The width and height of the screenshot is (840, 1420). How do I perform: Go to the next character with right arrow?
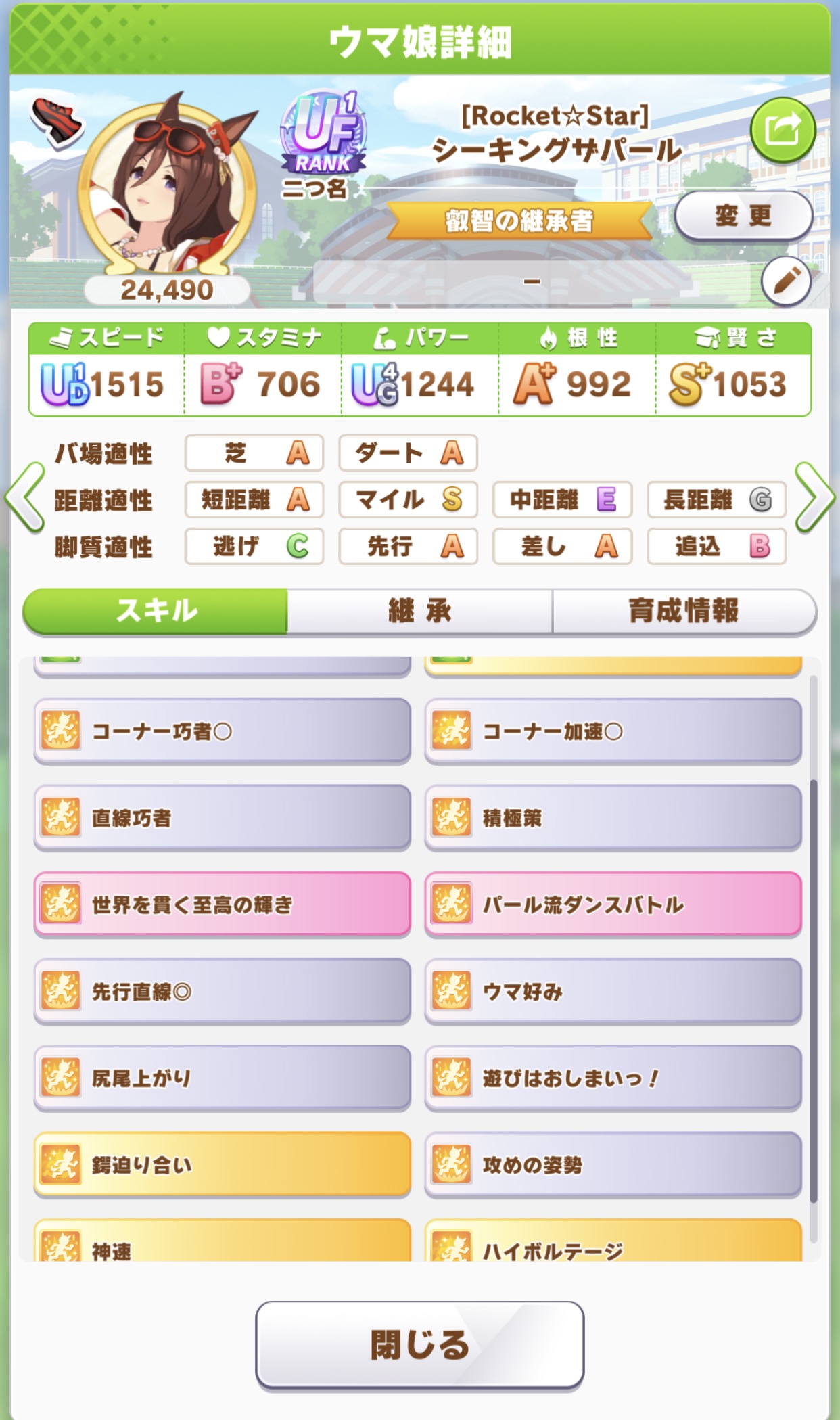pyautogui.click(x=814, y=498)
